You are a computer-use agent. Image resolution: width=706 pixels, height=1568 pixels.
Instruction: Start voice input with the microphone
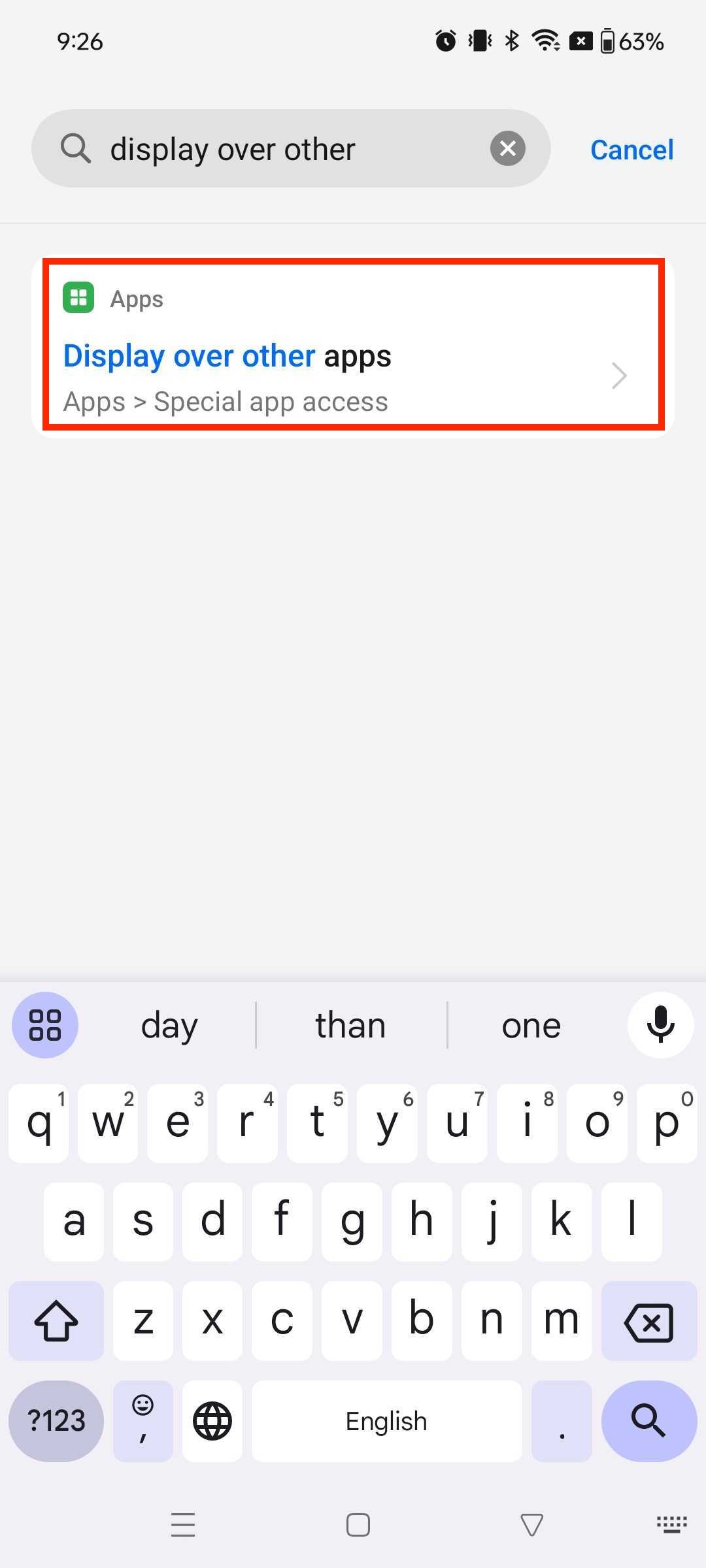660,1024
